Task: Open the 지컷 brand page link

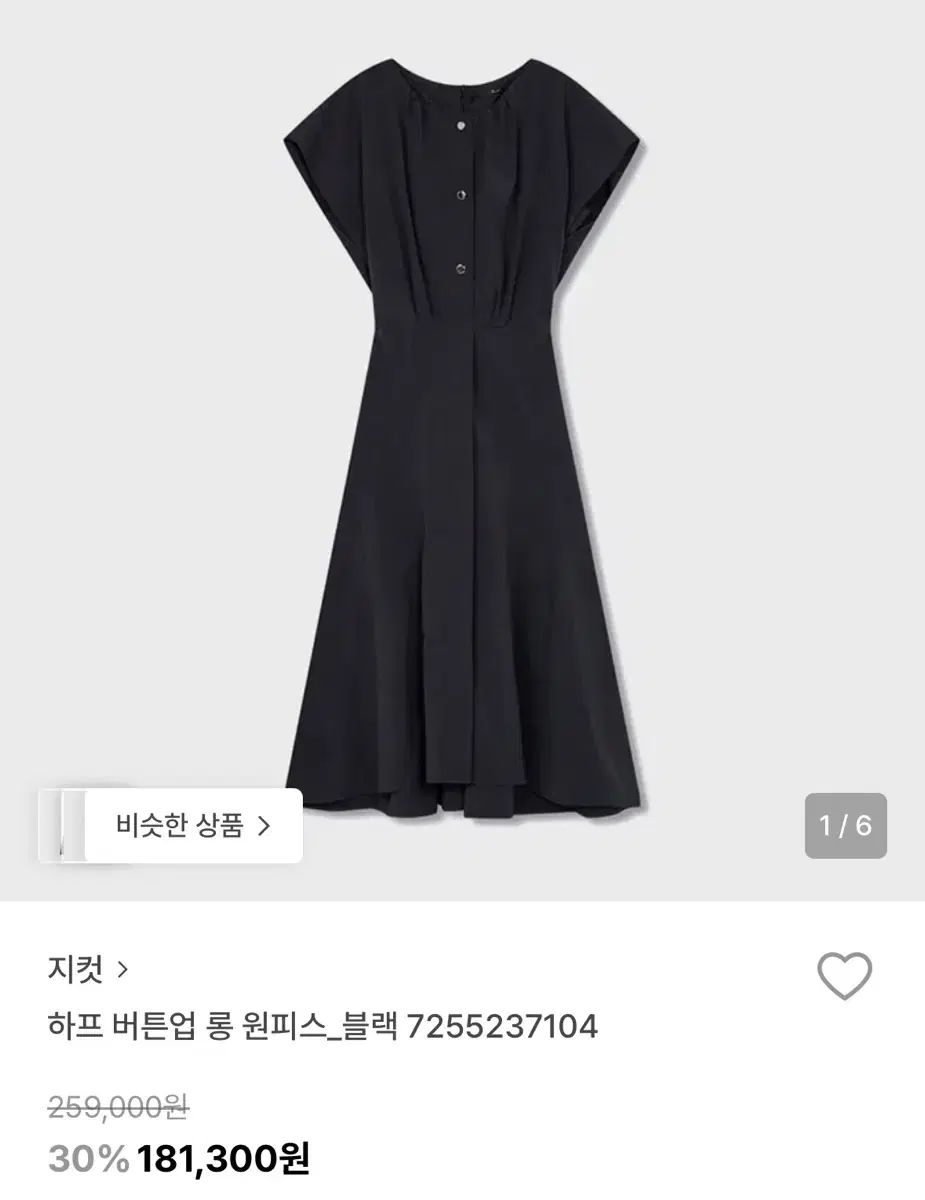Action: tap(88, 969)
